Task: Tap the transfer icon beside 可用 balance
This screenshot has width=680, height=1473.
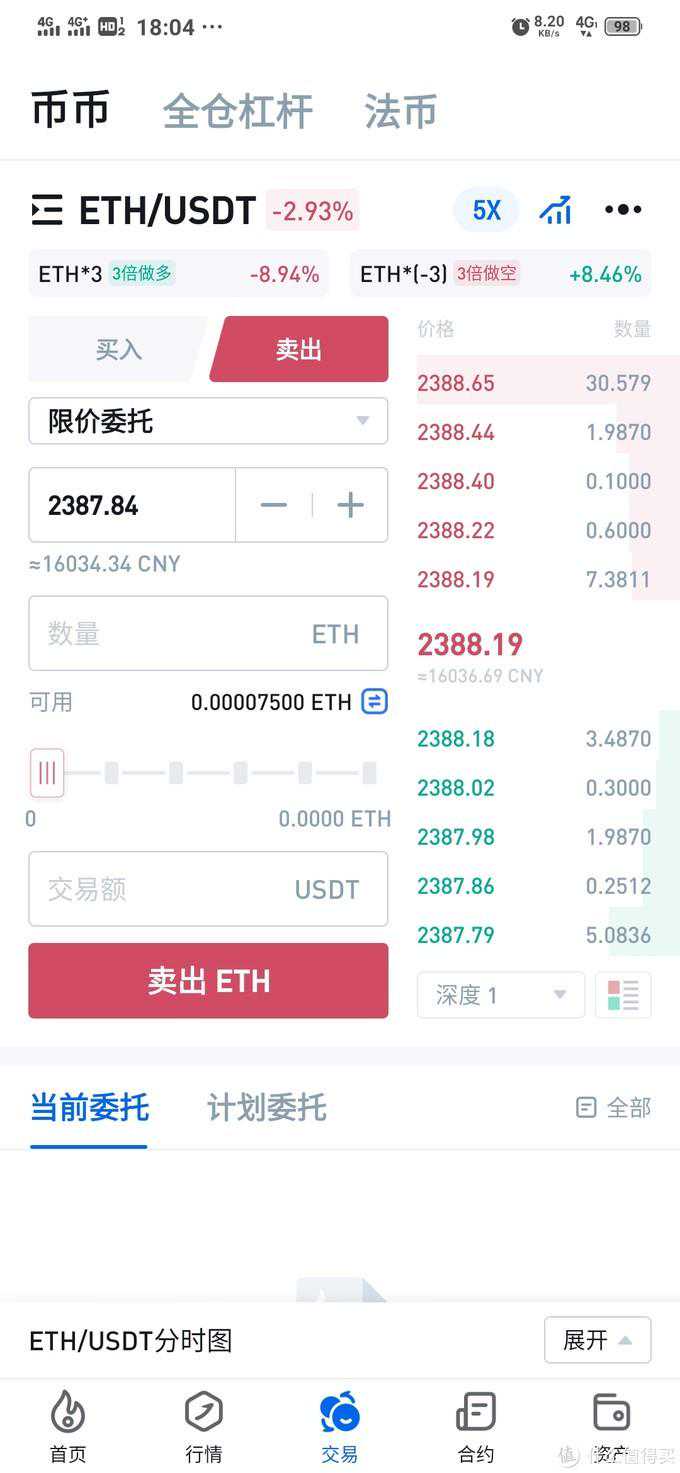Action: [374, 702]
